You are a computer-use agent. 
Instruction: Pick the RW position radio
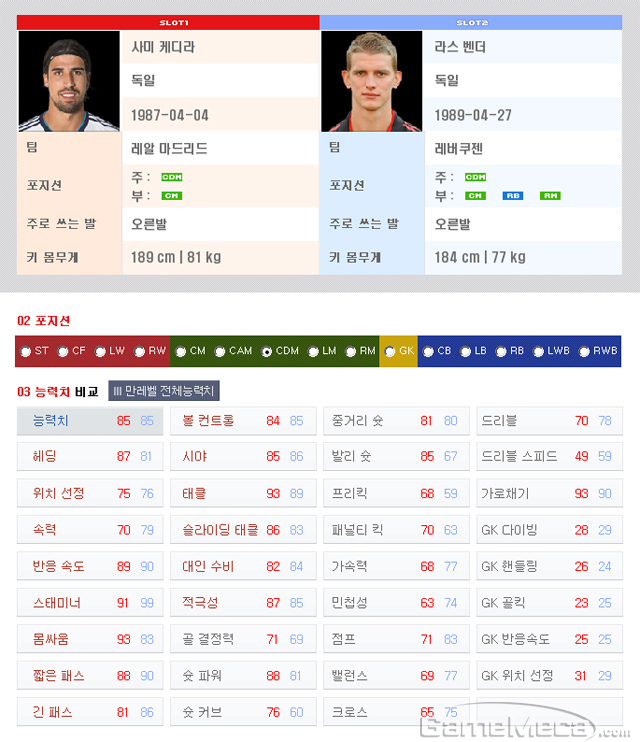[x=140, y=351]
